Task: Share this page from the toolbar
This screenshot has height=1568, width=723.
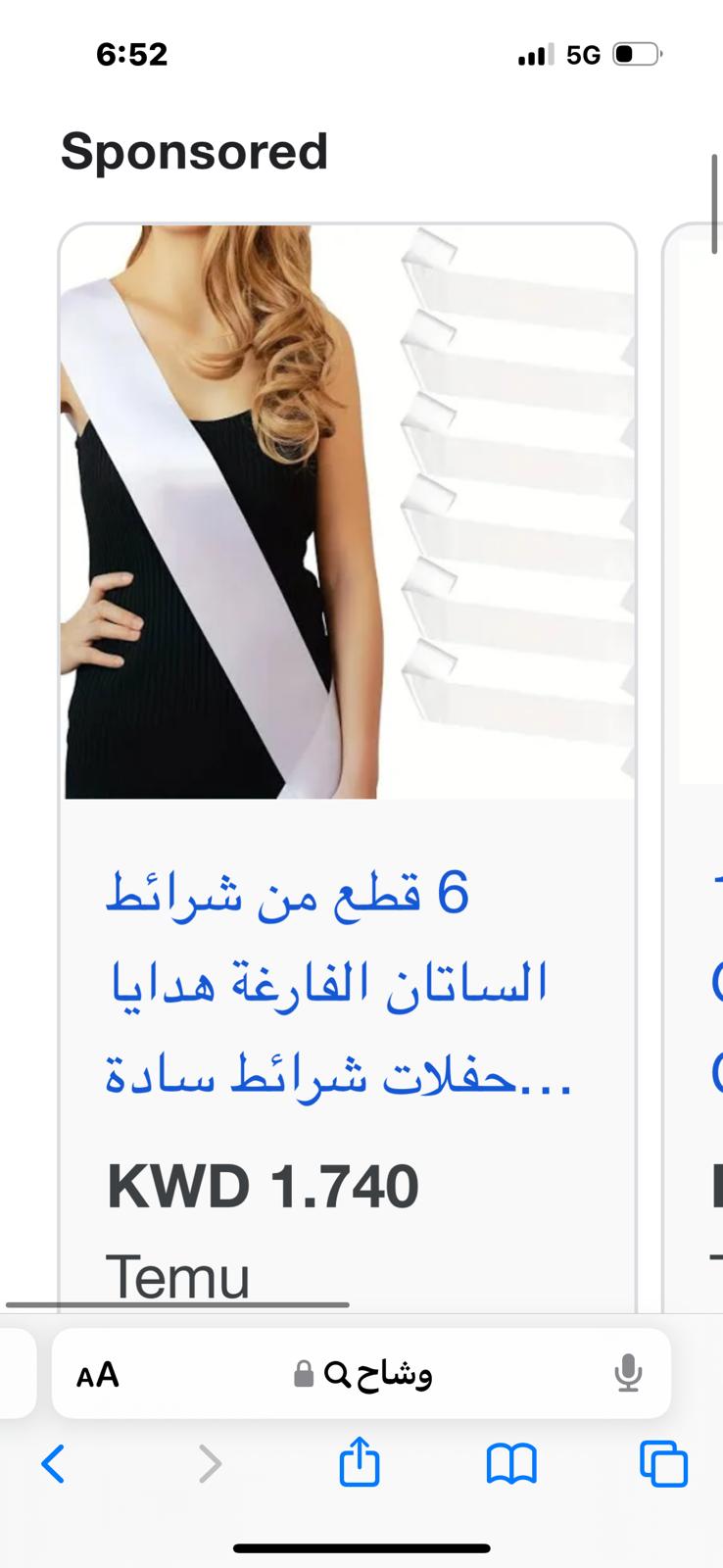Action: pyautogui.click(x=360, y=1461)
